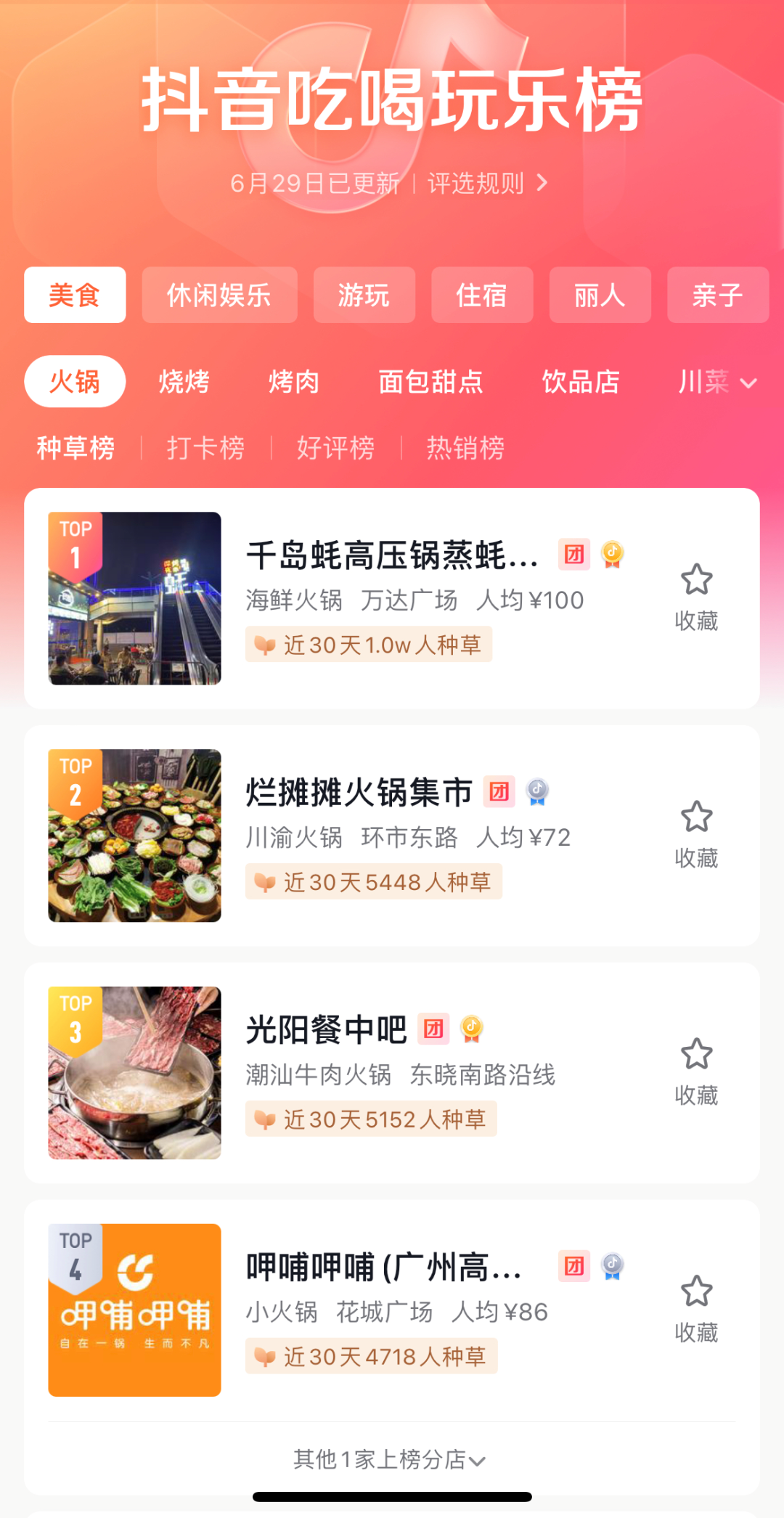This screenshot has height=1518, width=784.
Task: Switch to the 住宿 category tab
Action: point(482,295)
